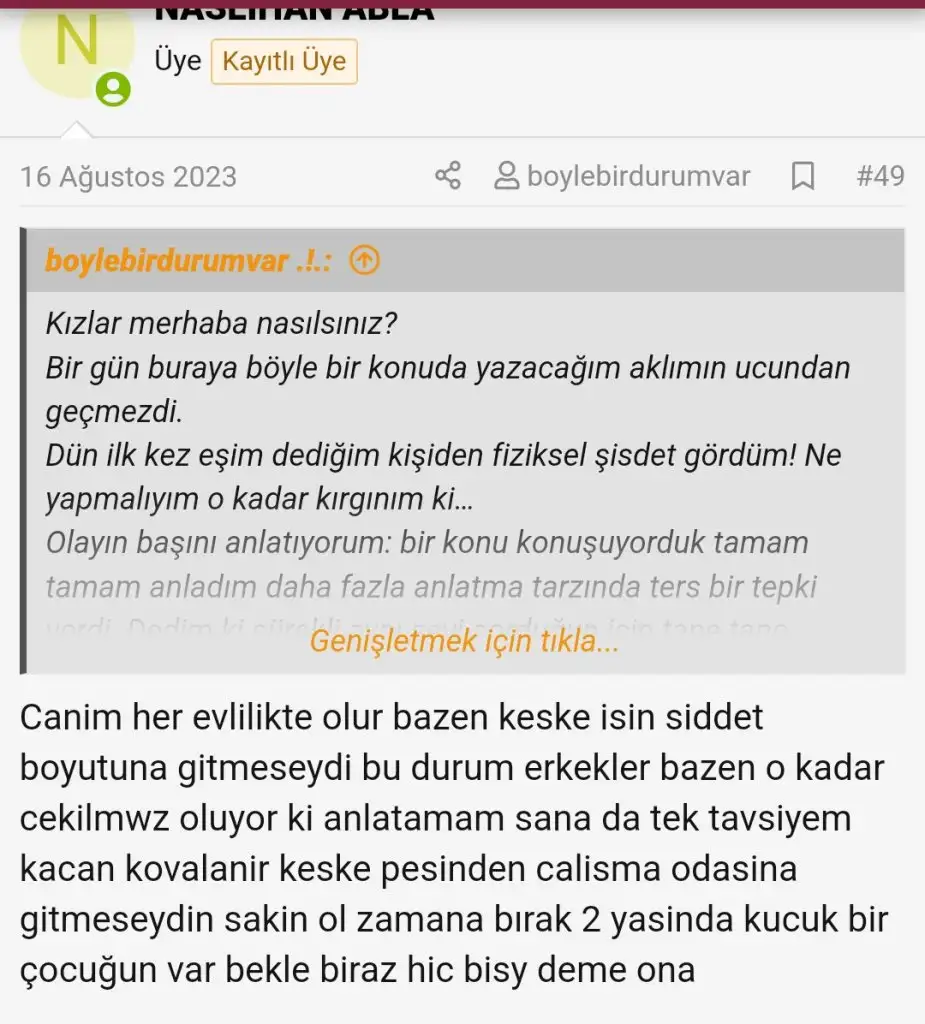This screenshot has height=1024, width=925.
Task: View the 16 Ağustos 2023 post date link
Action: [x=128, y=177]
